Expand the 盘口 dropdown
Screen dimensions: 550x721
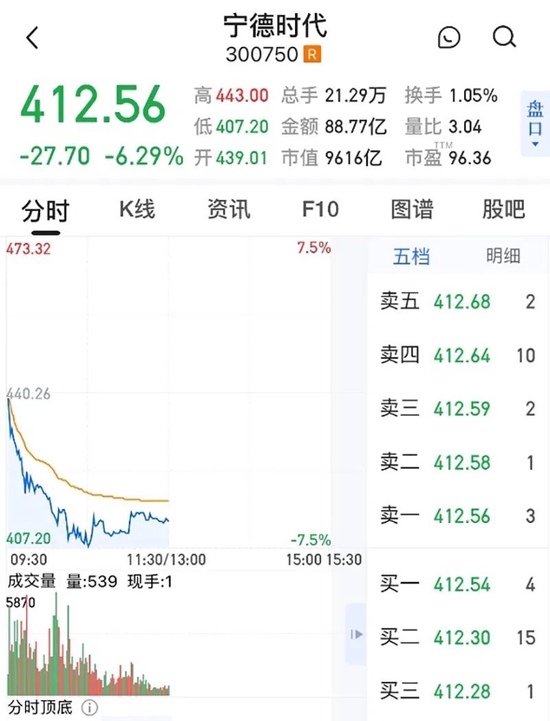point(535,124)
